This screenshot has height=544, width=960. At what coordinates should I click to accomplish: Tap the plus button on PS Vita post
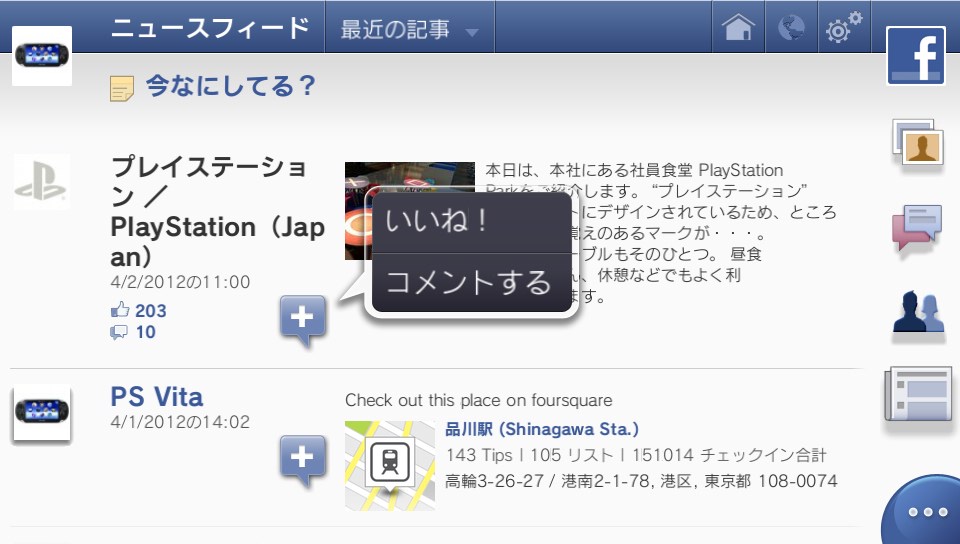[302, 459]
